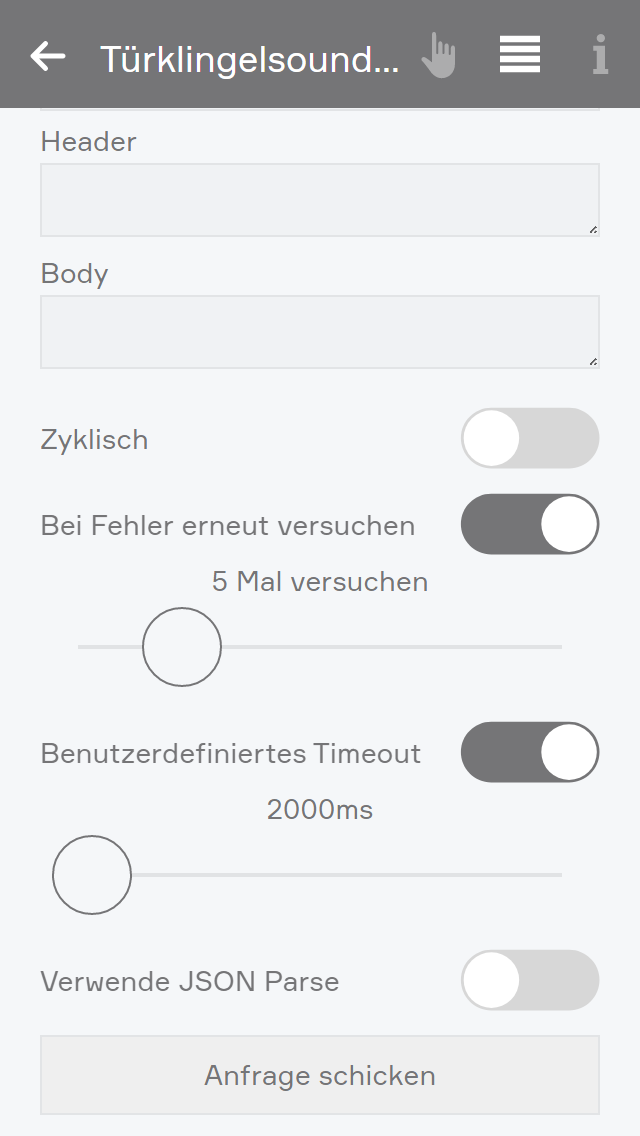Enable Verwende JSON Parse
This screenshot has width=640, height=1136.
click(x=529, y=980)
